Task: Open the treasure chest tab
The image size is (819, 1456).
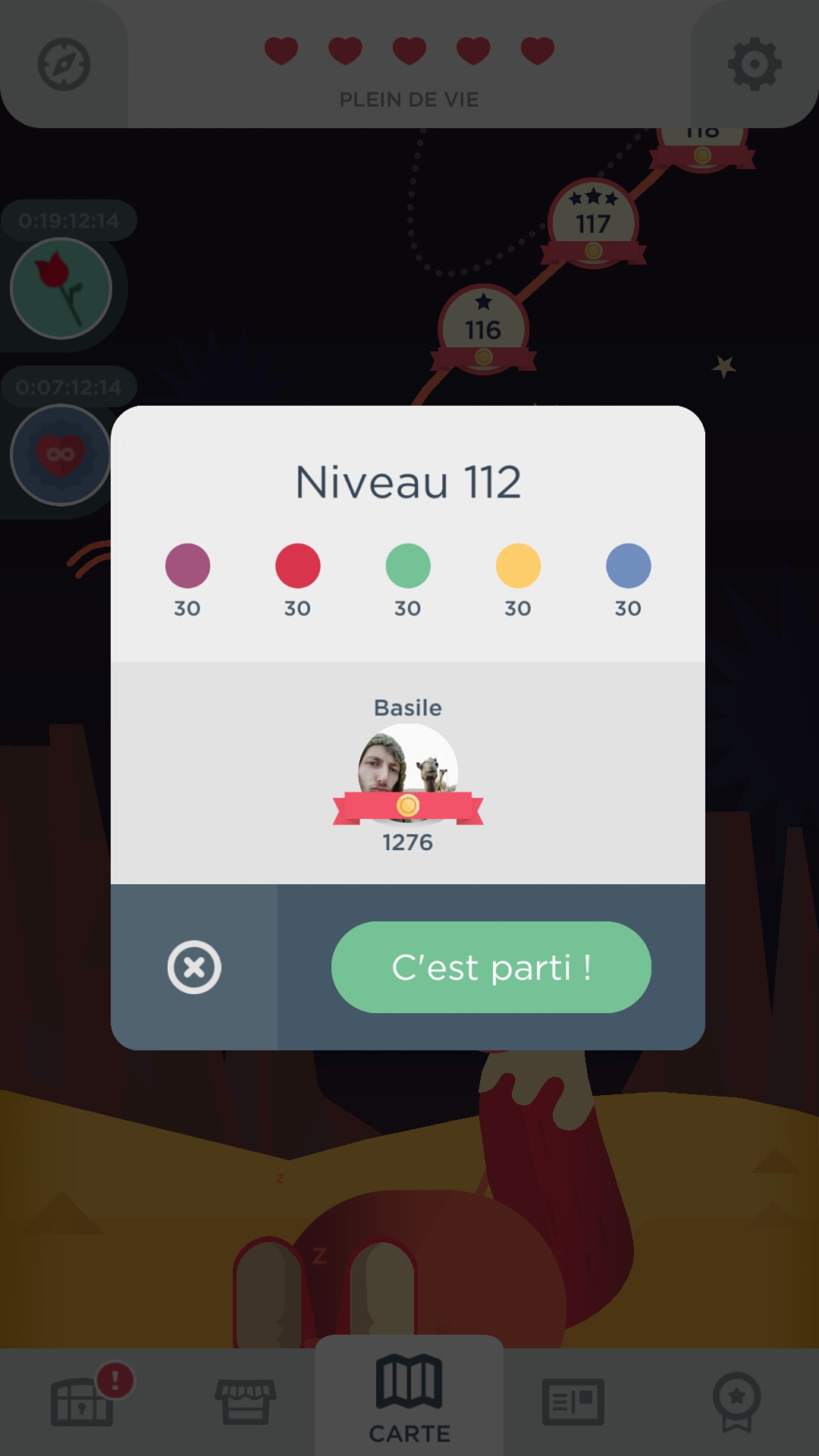Action: [82, 1400]
